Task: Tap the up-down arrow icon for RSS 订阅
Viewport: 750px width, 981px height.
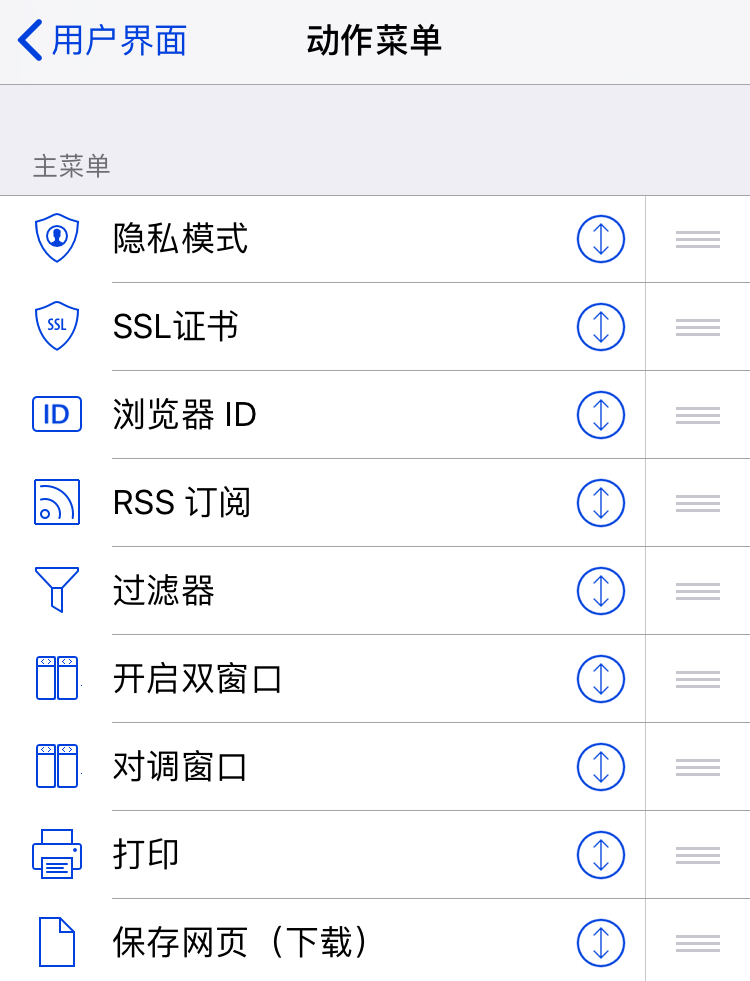Action: pos(601,503)
